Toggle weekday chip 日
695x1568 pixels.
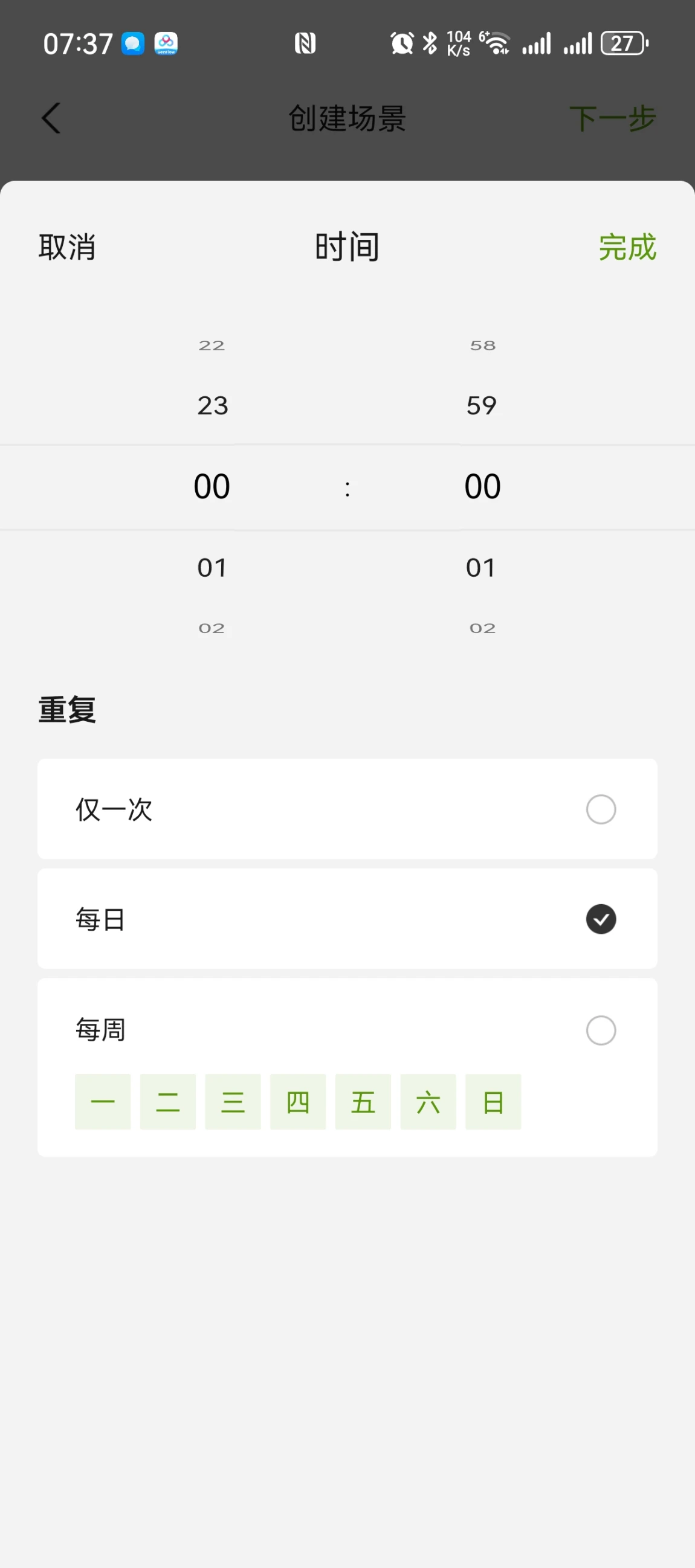(493, 1102)
